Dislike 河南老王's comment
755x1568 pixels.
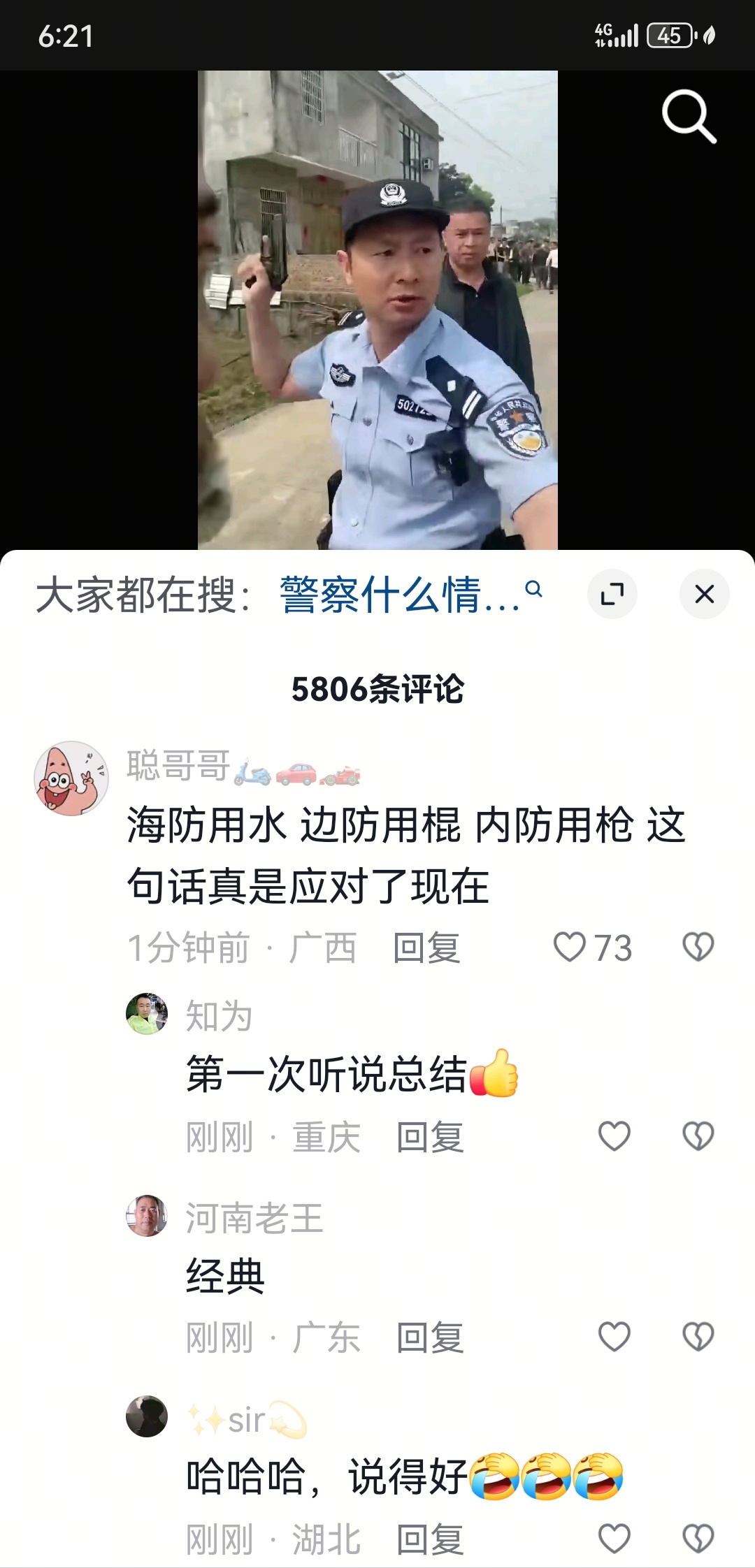point(698,1337)
